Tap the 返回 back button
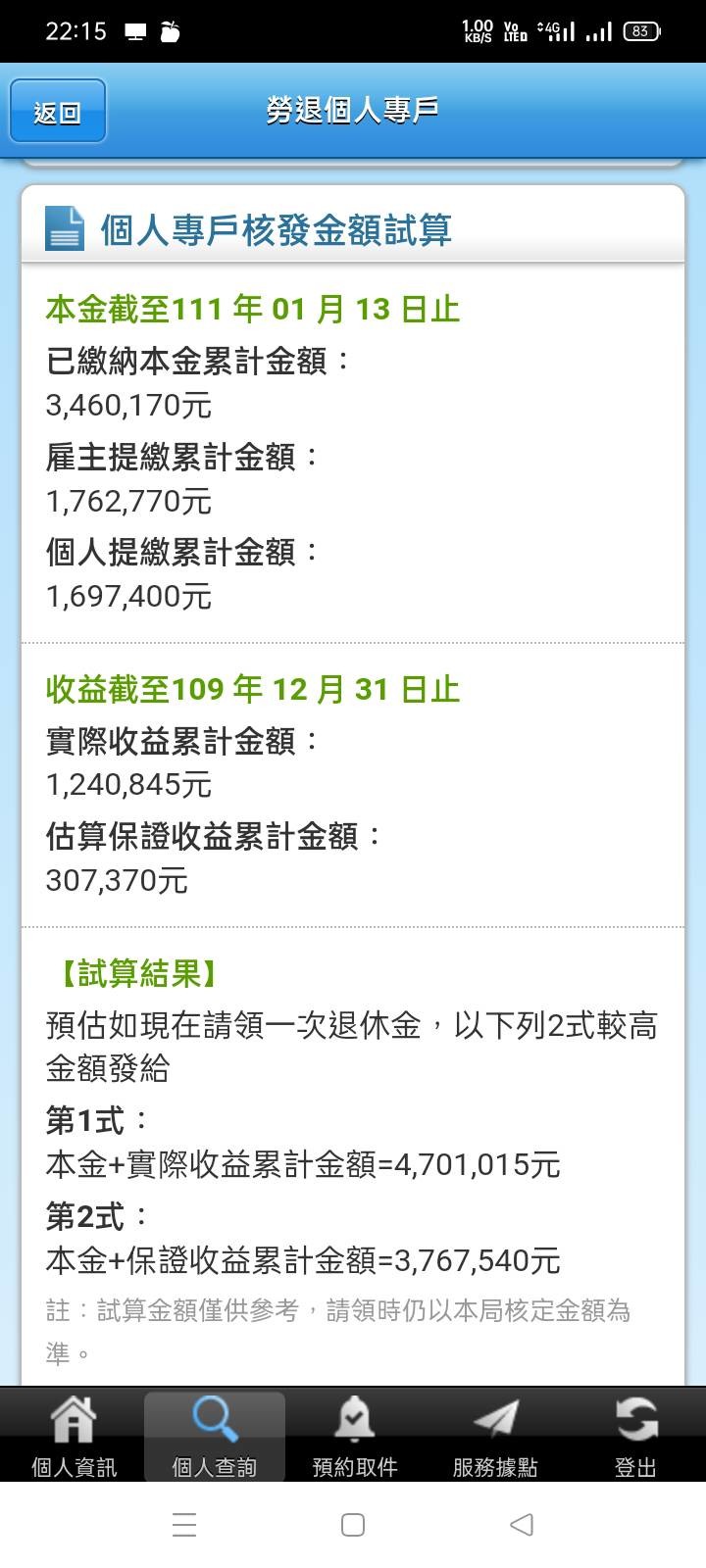Screen dimensions: 706x1568 (x=58, y=112)
